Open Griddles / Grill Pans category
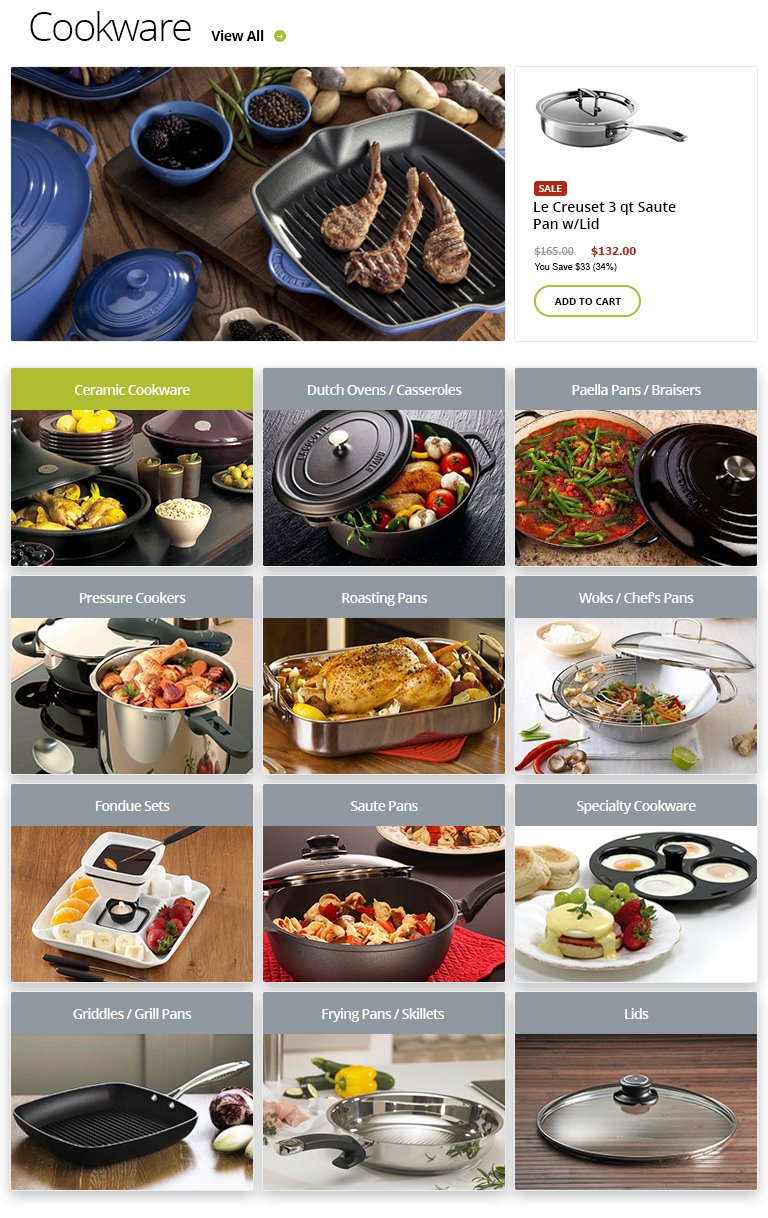 132,1091
